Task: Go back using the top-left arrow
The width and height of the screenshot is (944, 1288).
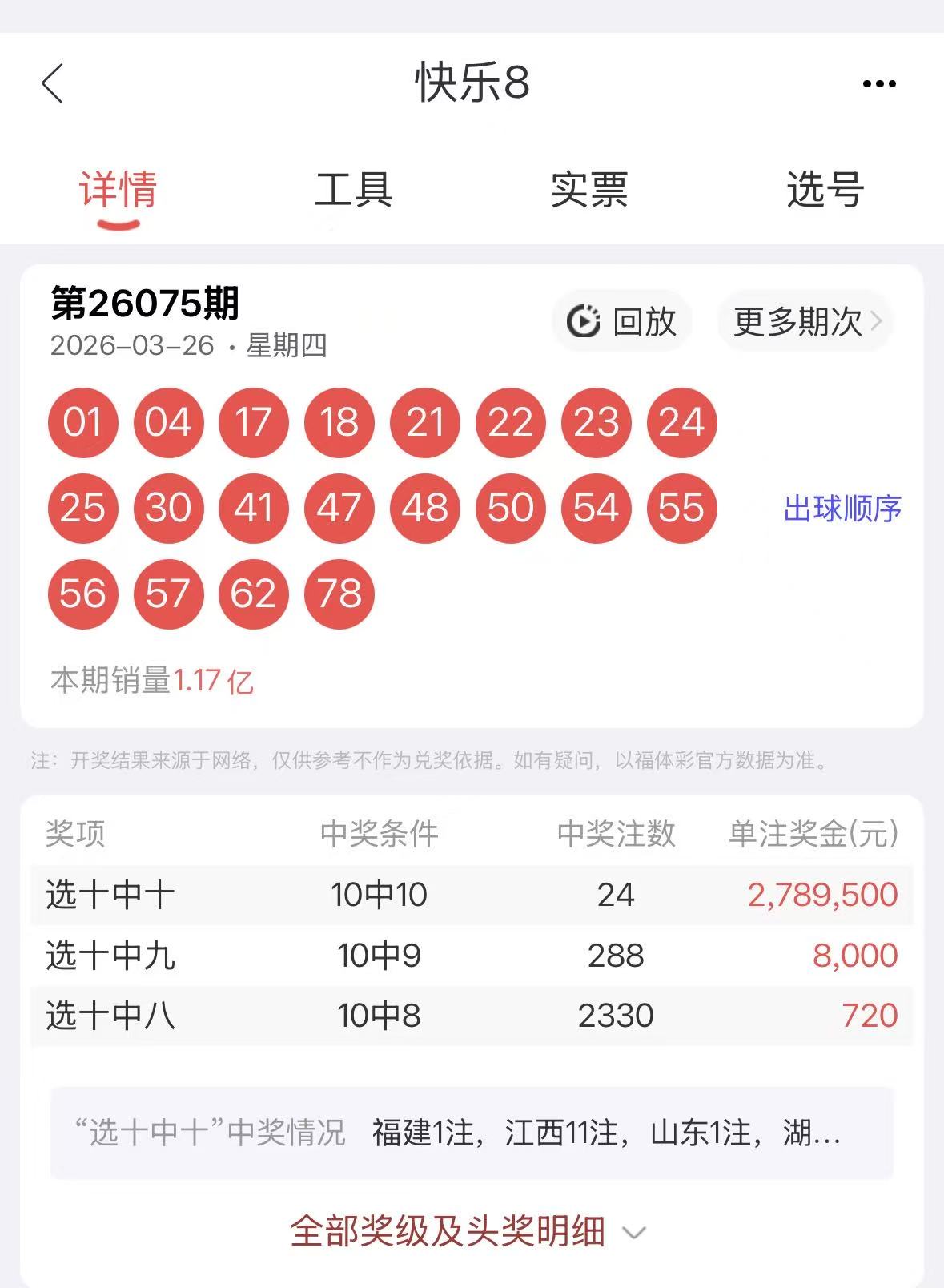Action: (x=53, y=83)
